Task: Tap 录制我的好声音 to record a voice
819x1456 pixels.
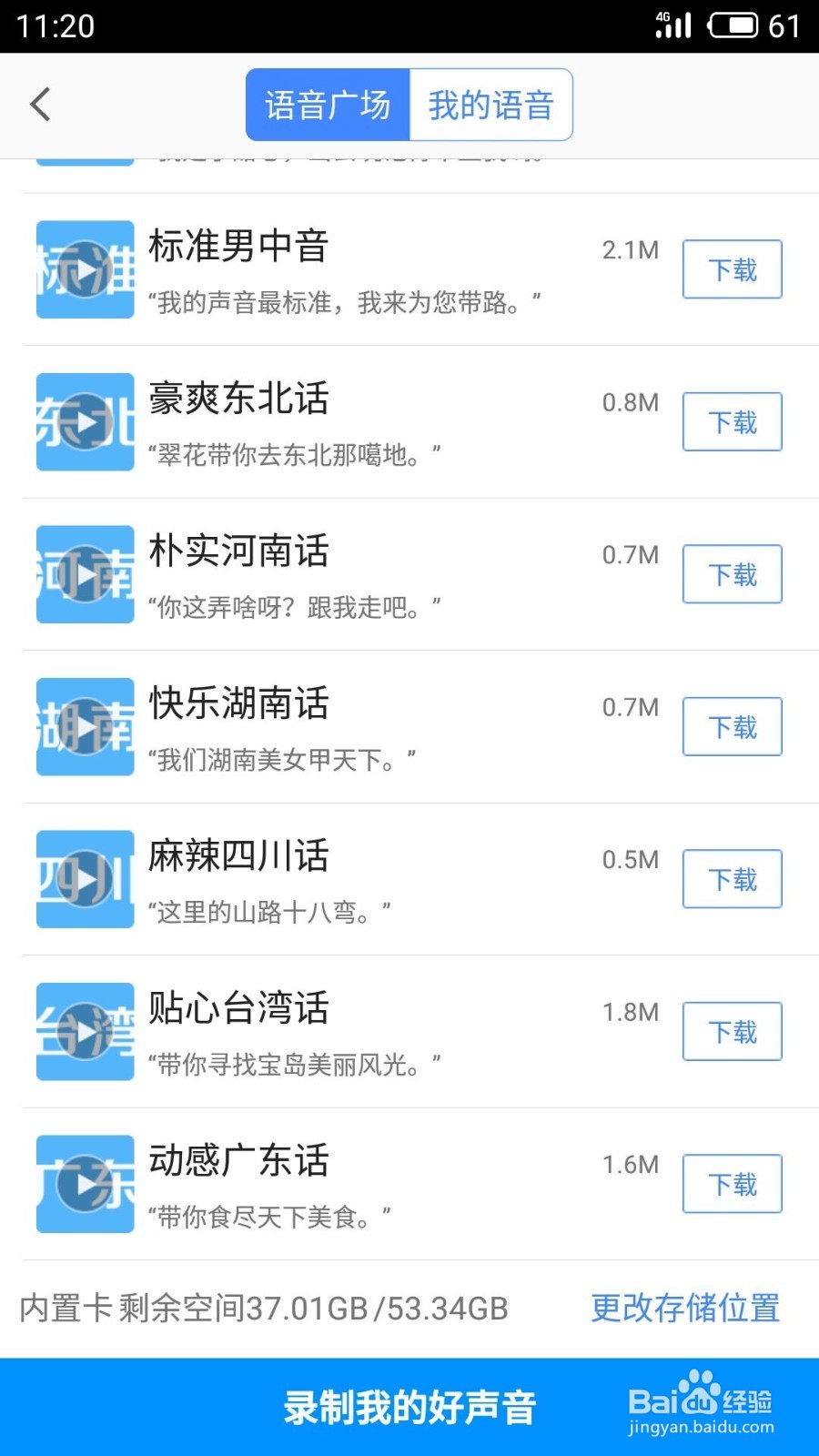Action: [409, 1407]
